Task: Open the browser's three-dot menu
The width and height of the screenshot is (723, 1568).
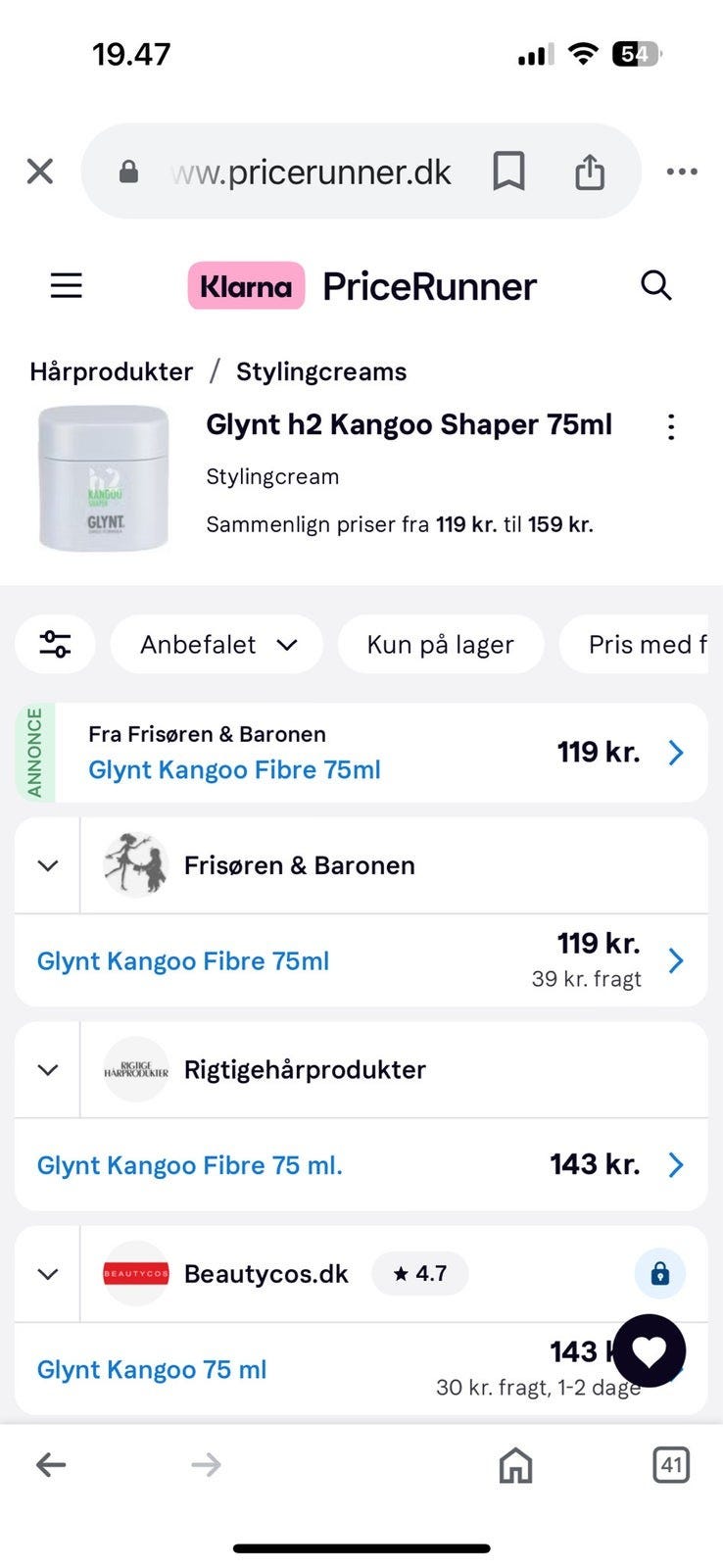Action: [x=682, y=171]
